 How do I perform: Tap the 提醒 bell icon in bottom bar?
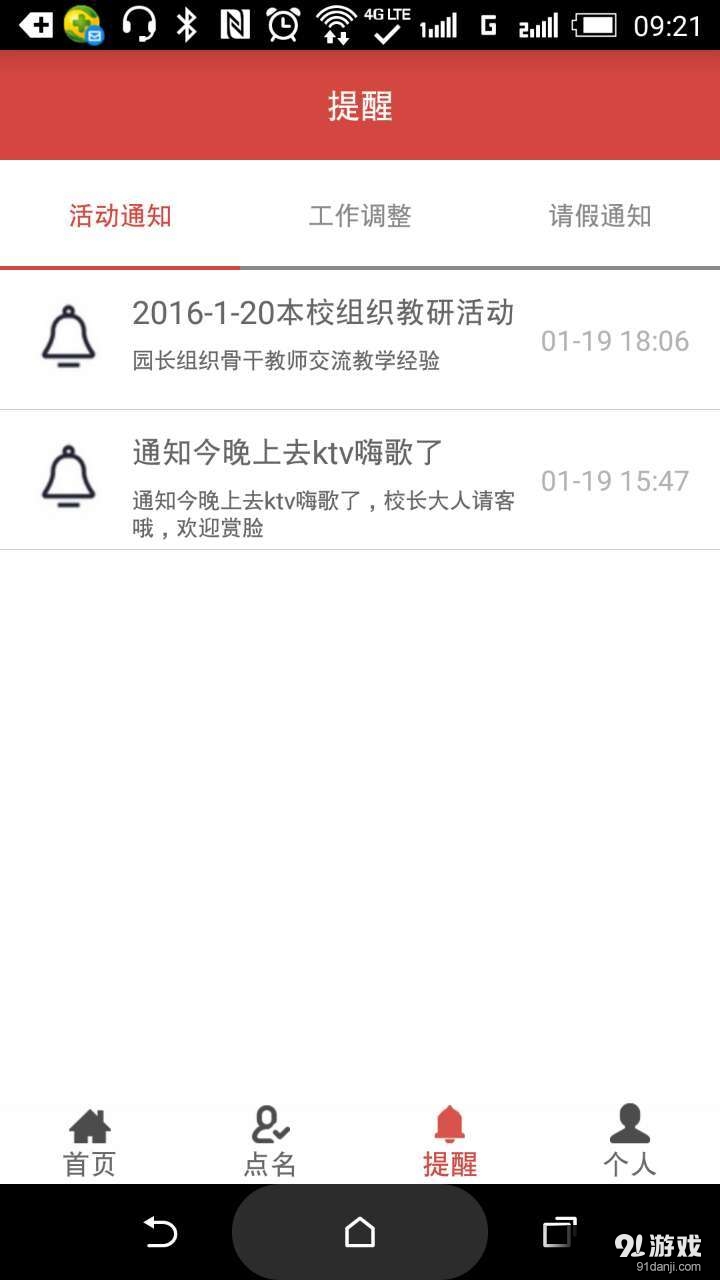(450, 1127)
